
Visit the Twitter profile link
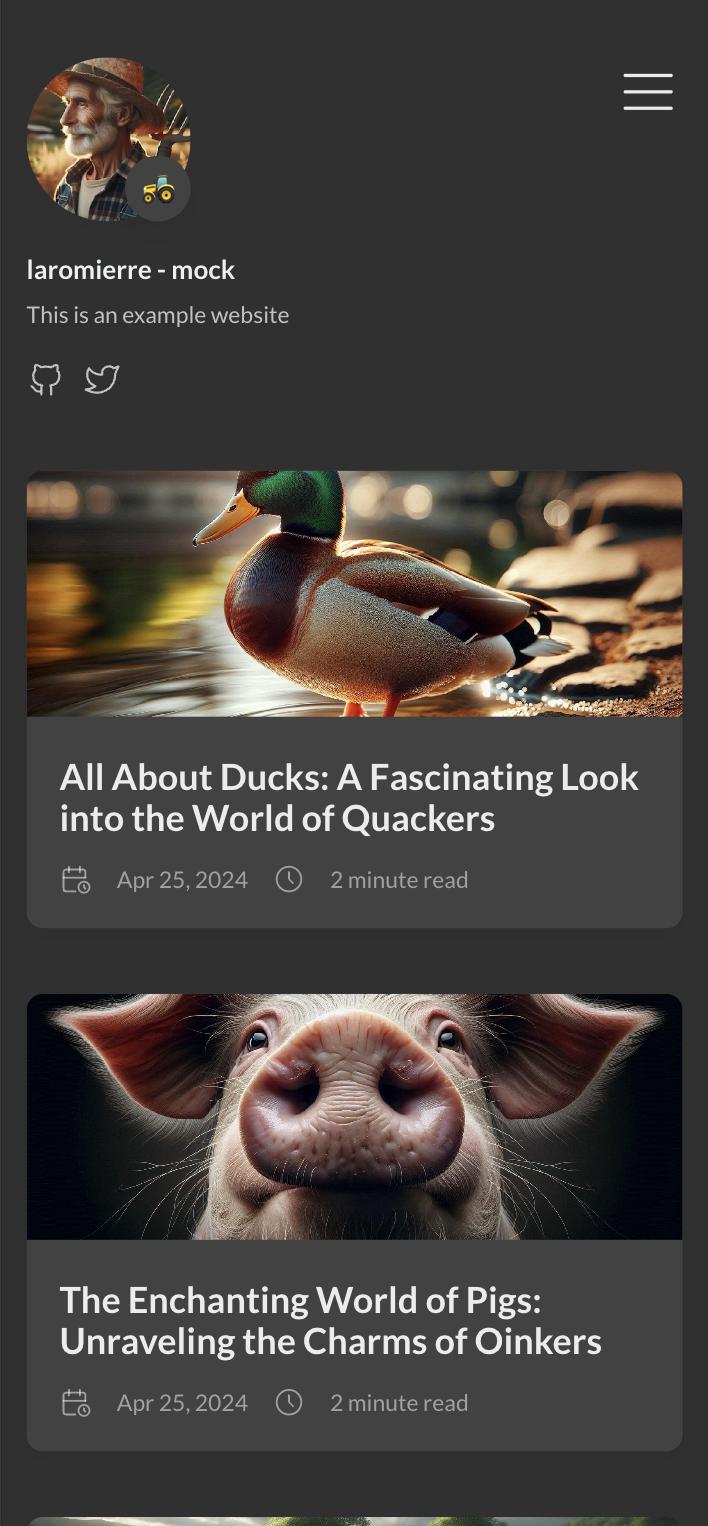click(102, 379)
